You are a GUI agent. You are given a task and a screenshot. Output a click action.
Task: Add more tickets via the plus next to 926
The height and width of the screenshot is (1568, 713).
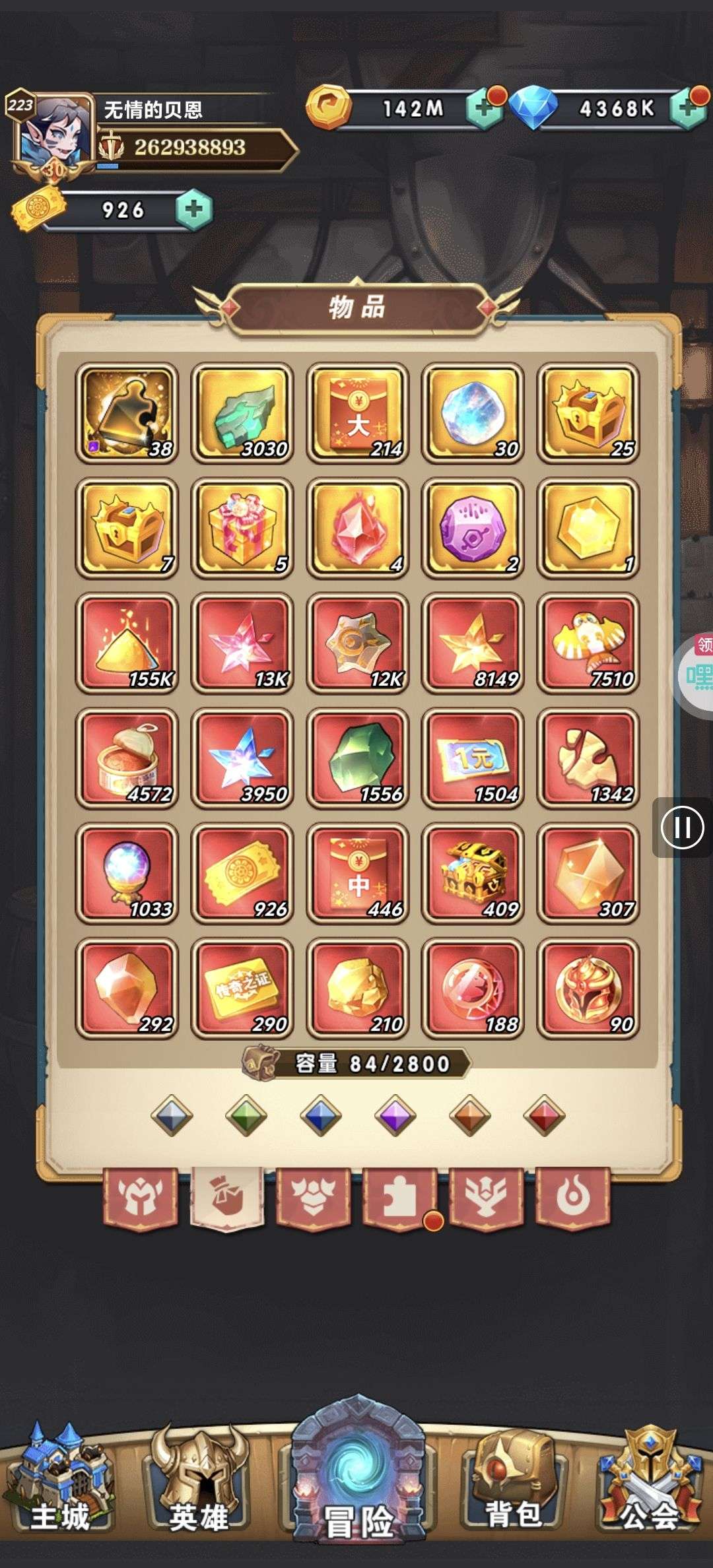pos(193,210)
